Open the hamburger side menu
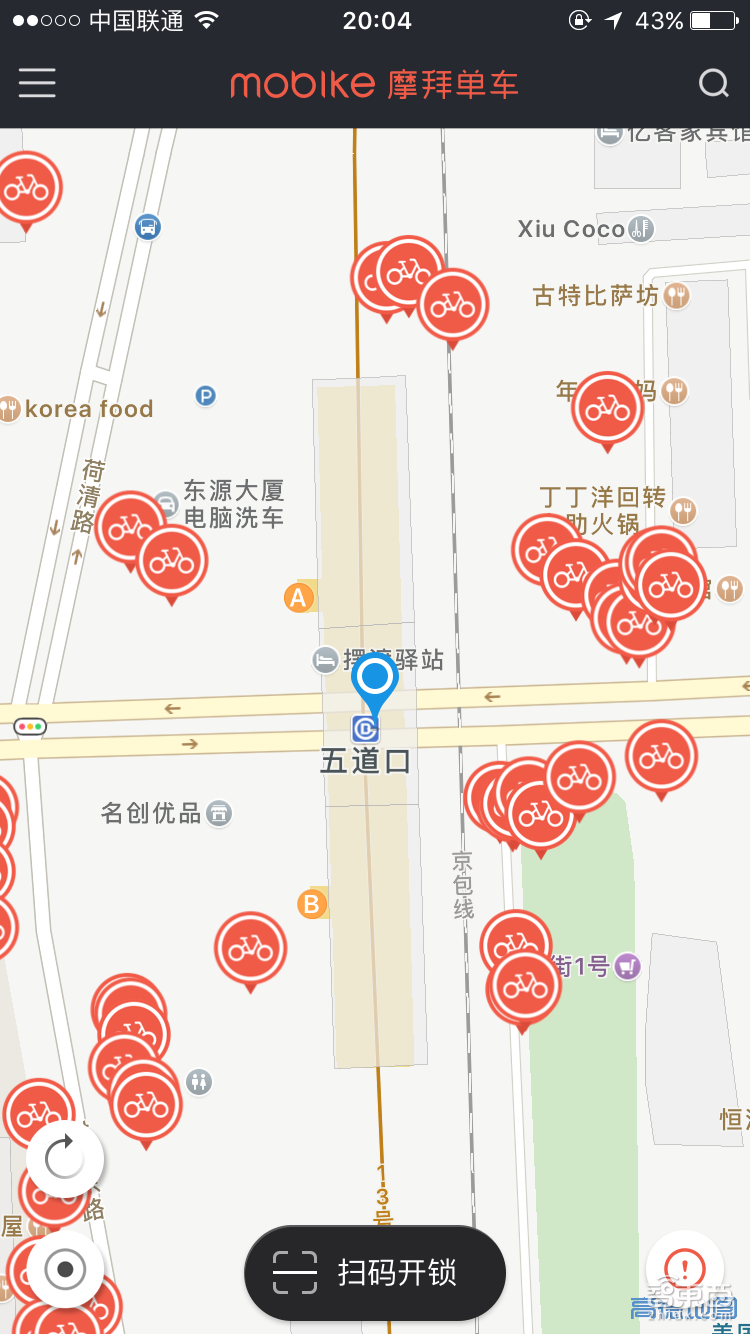This screenshot has width=750, height=1334. 37,83
